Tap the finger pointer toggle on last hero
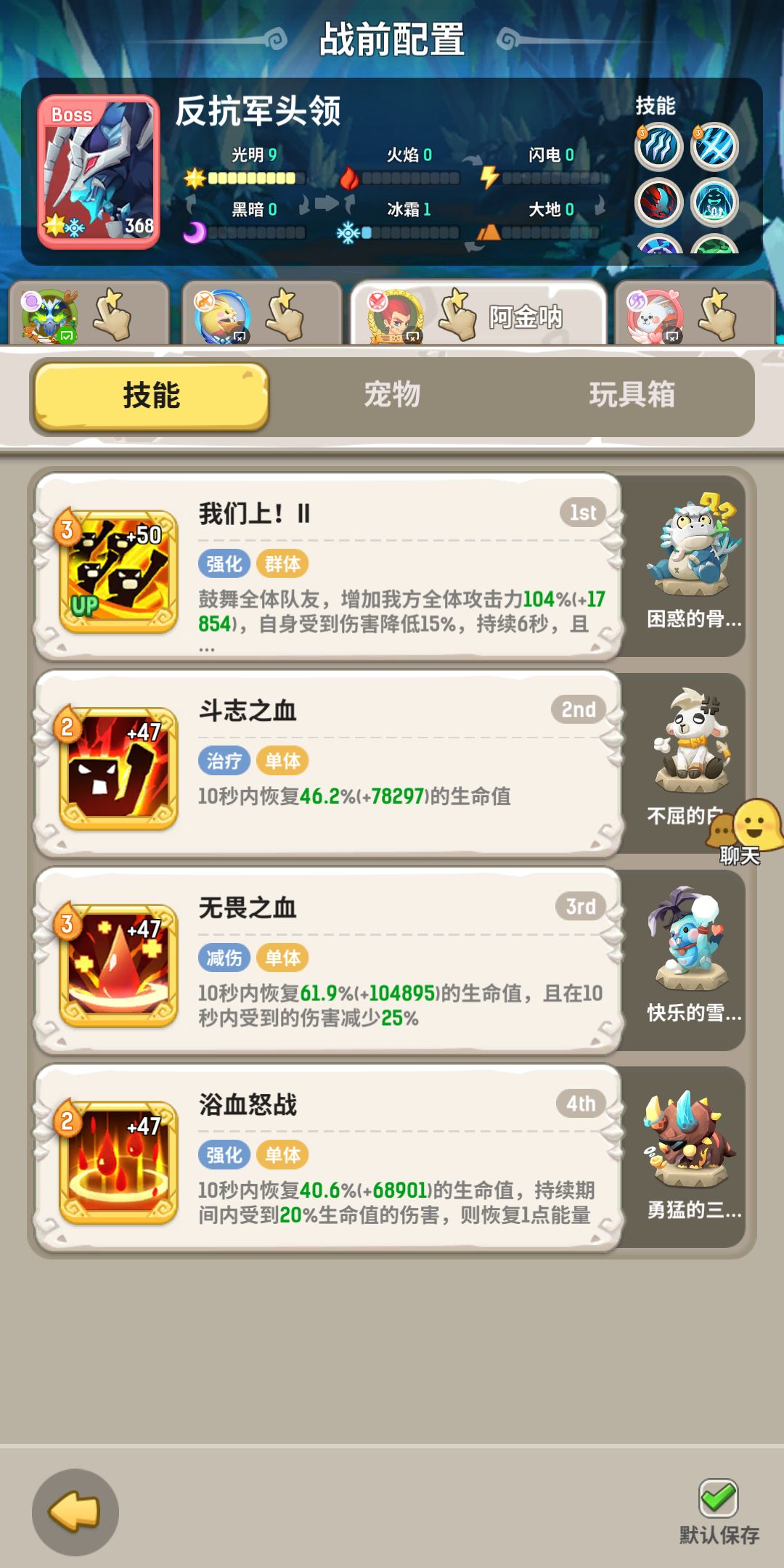 coord(716,314)
